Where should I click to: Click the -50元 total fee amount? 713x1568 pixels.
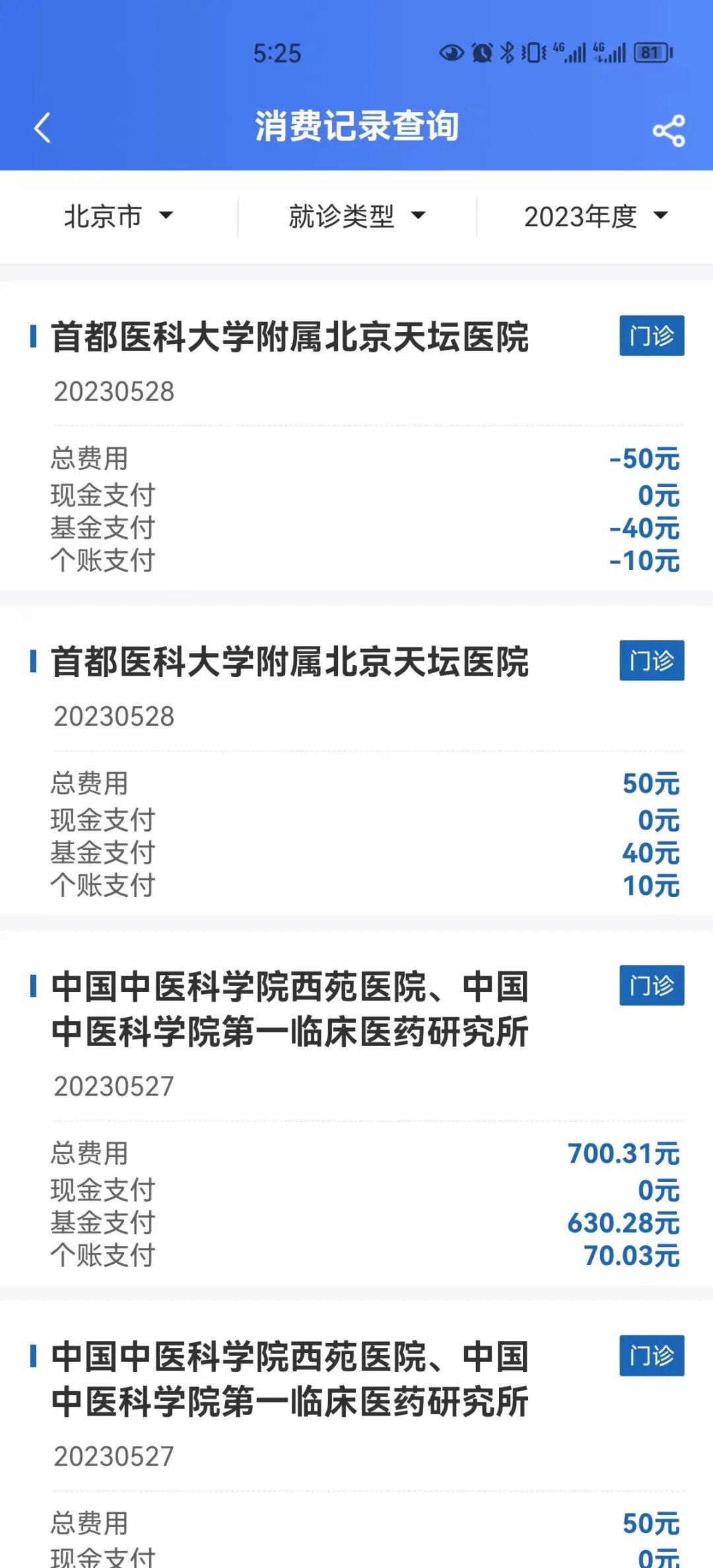click(643, 460)
